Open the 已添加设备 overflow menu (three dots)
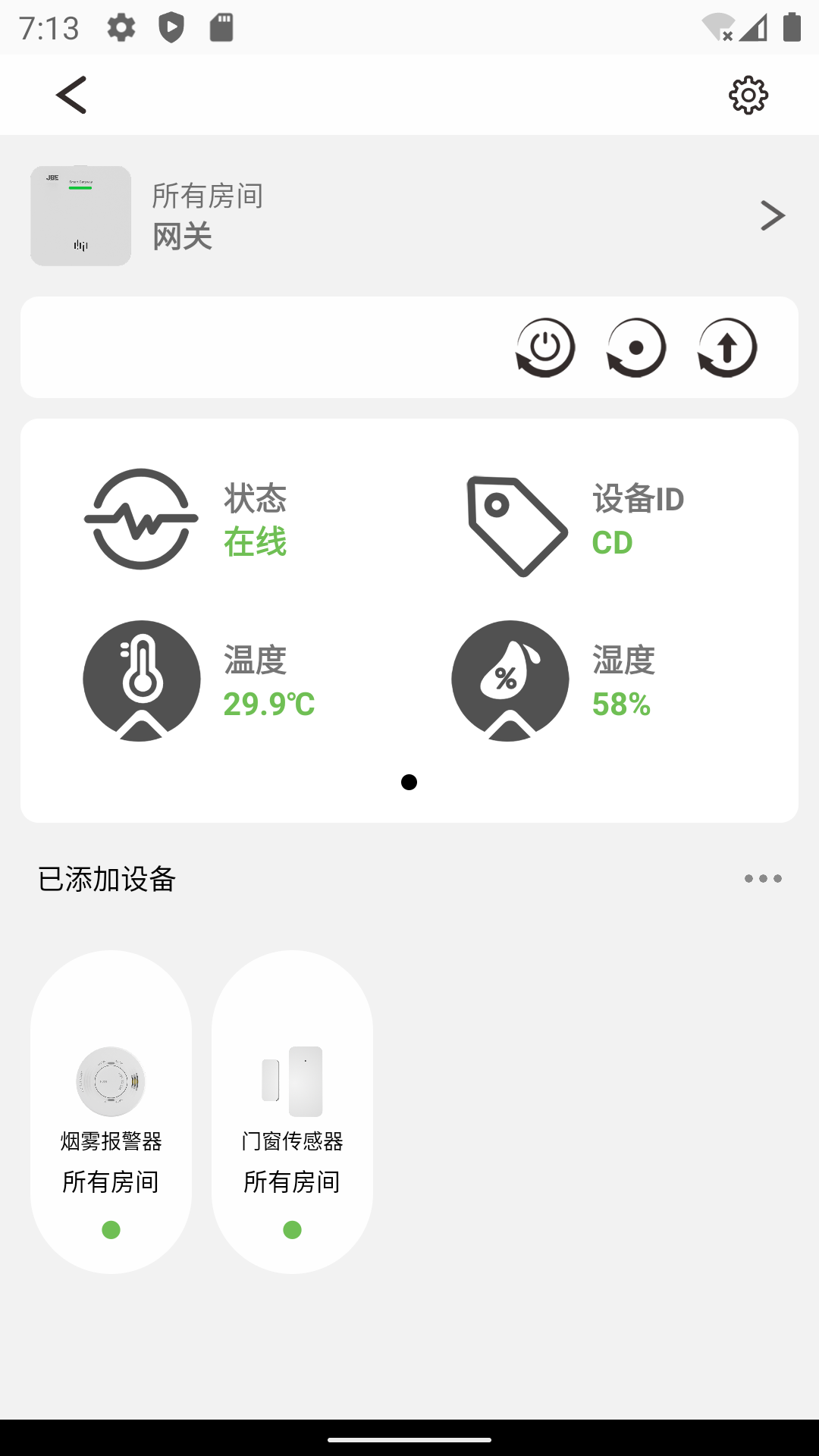 (x=764, y=878)
